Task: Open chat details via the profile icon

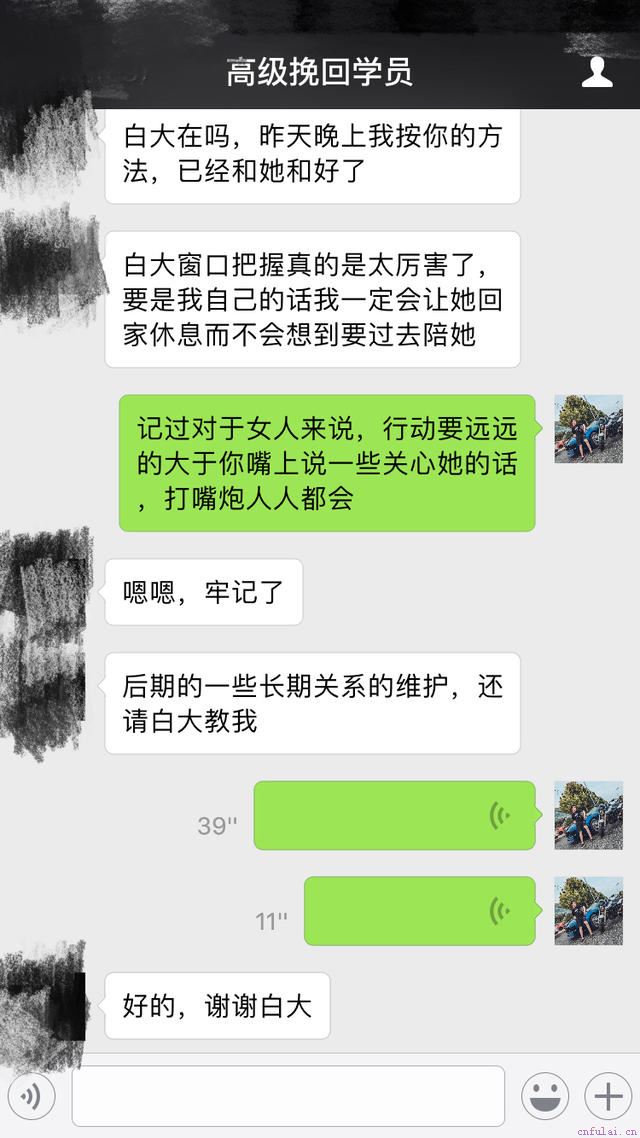Action: pyautogui.click(x=597, y=72)
